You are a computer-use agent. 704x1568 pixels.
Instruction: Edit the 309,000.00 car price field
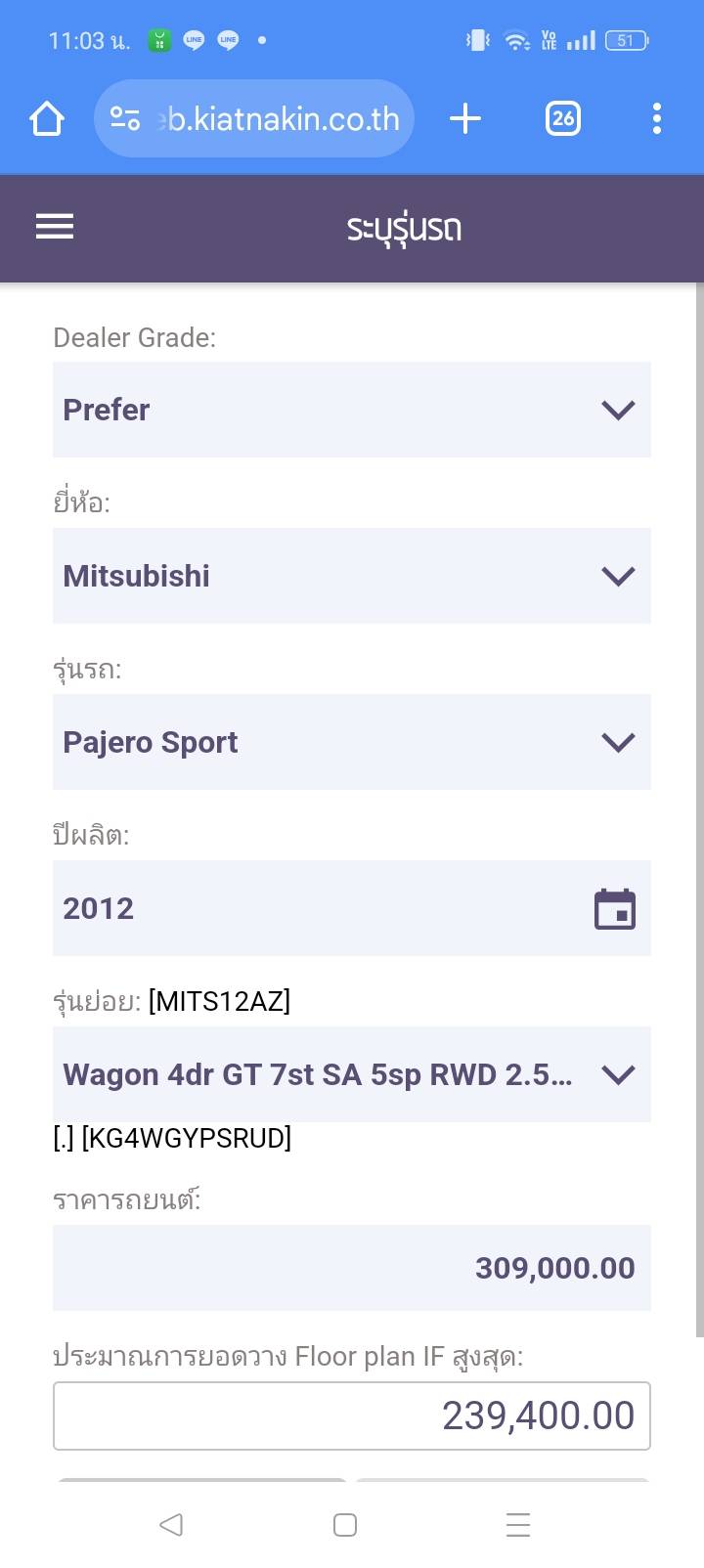[x=352, y=1268]
